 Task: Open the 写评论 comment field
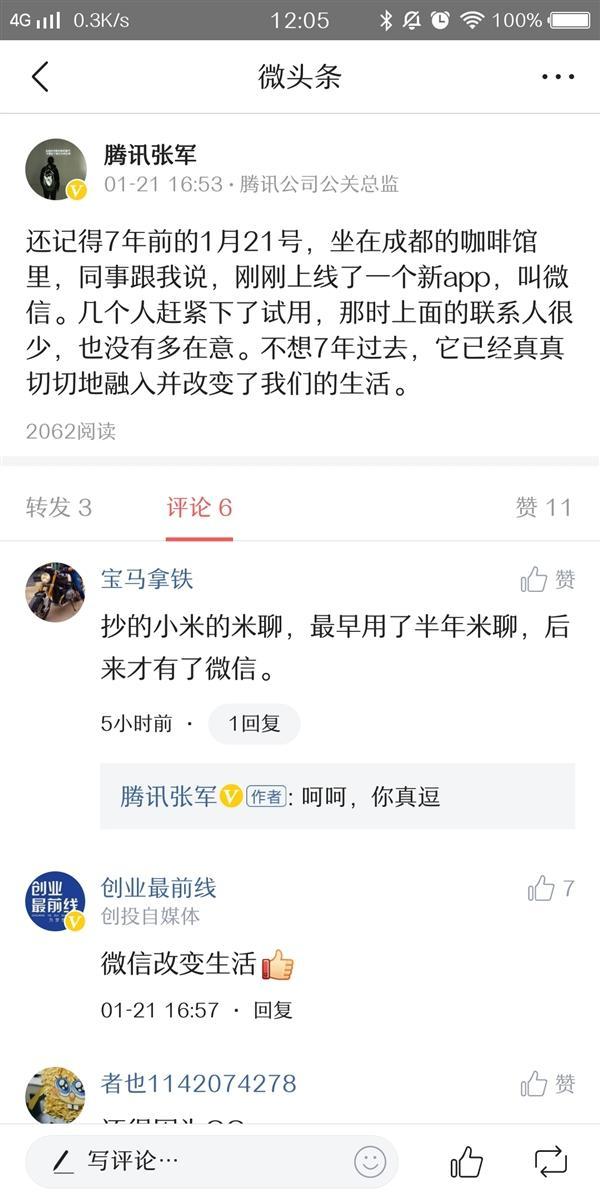[190, 1161]
